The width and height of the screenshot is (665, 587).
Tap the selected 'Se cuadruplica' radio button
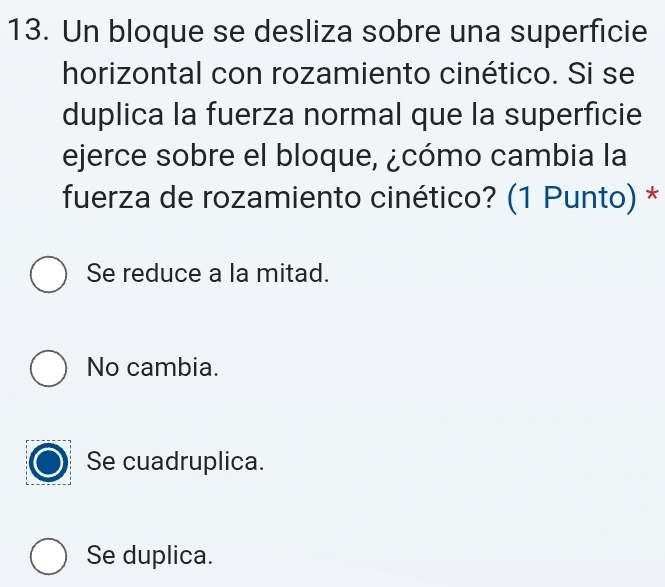pos(49,462)
